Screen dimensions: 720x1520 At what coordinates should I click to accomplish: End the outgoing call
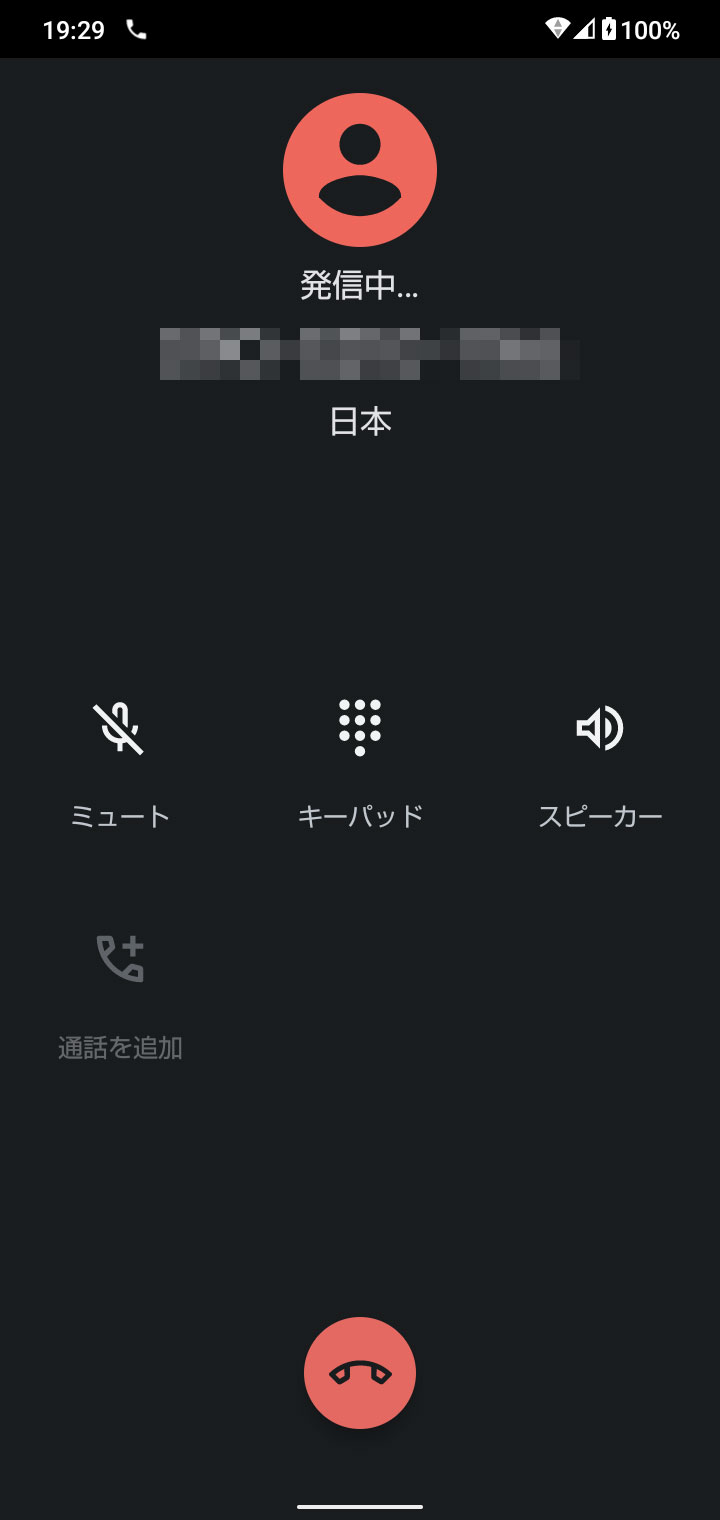360,1373
